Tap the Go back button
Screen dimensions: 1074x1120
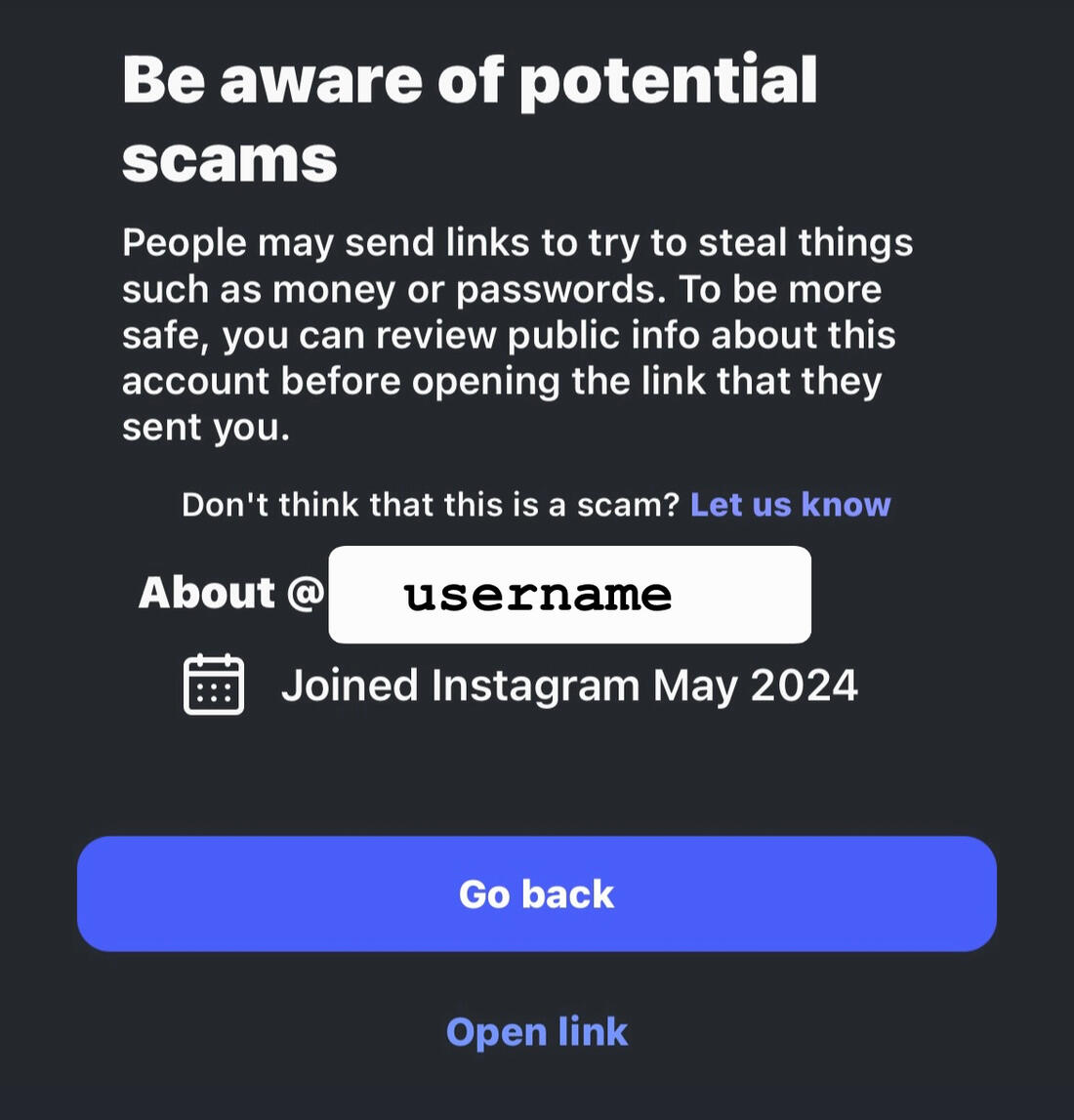[536, 893]
